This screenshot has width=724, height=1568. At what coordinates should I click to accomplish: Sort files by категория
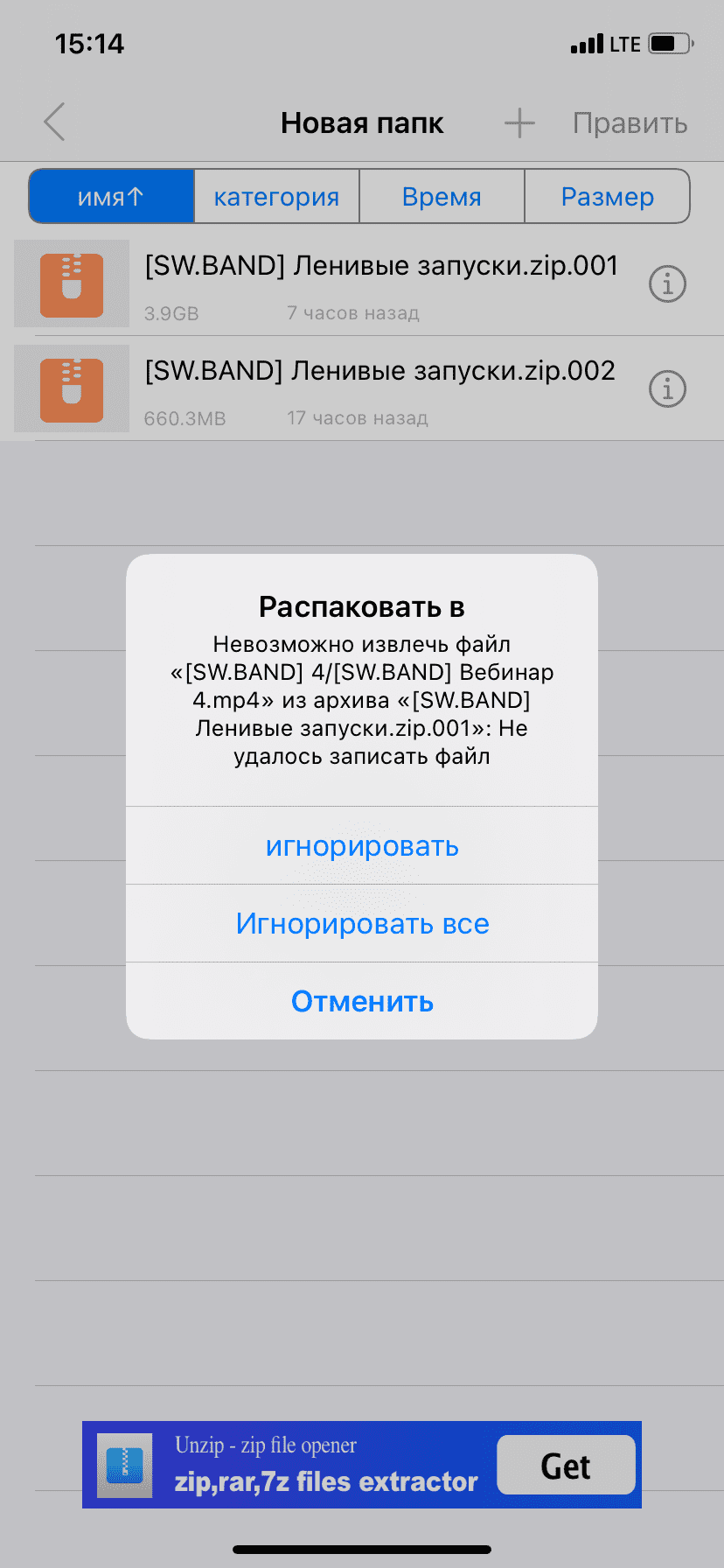pyautogui.click(x=276, y=197)
